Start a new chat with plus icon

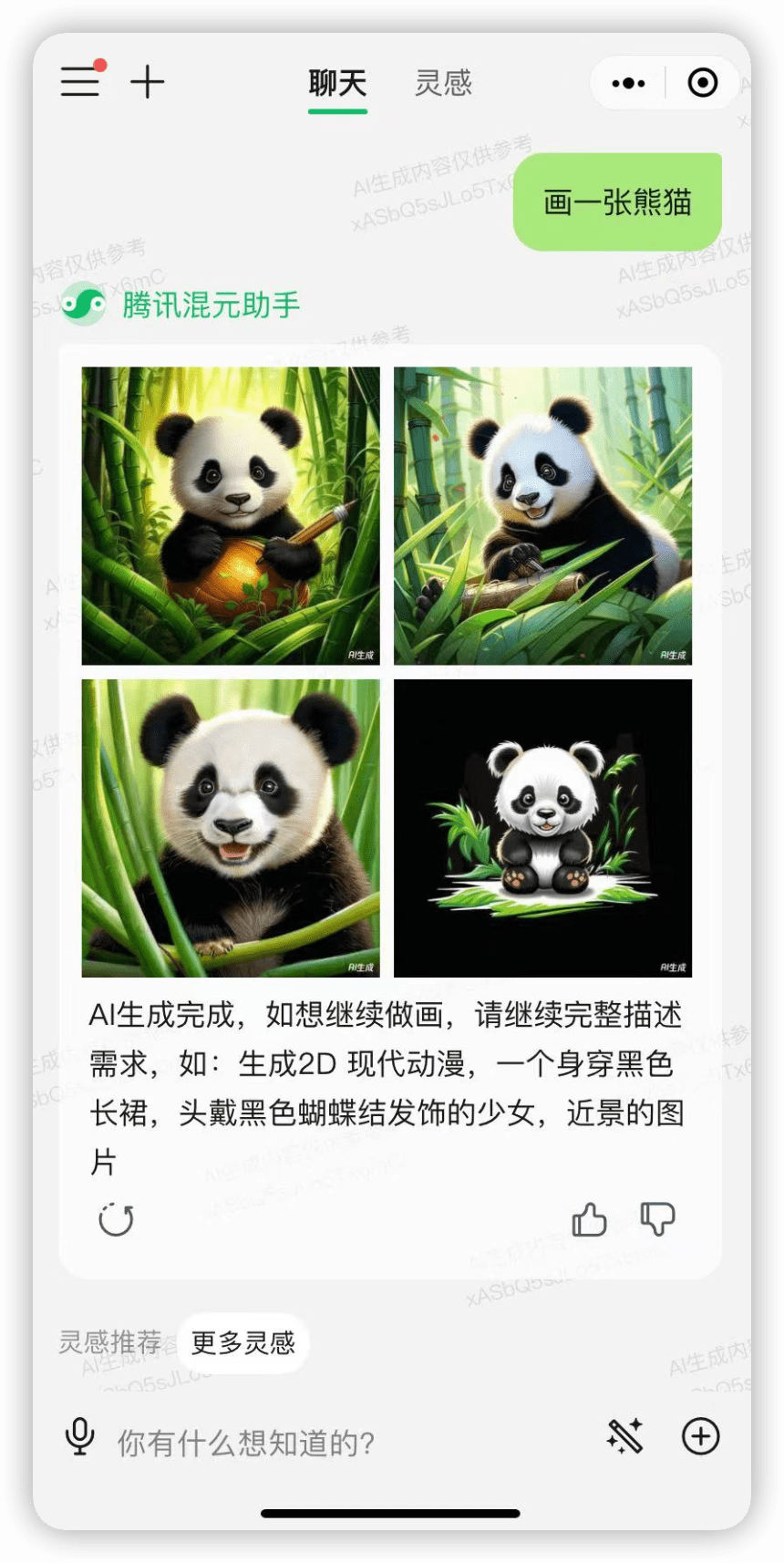tap(147, 82)
